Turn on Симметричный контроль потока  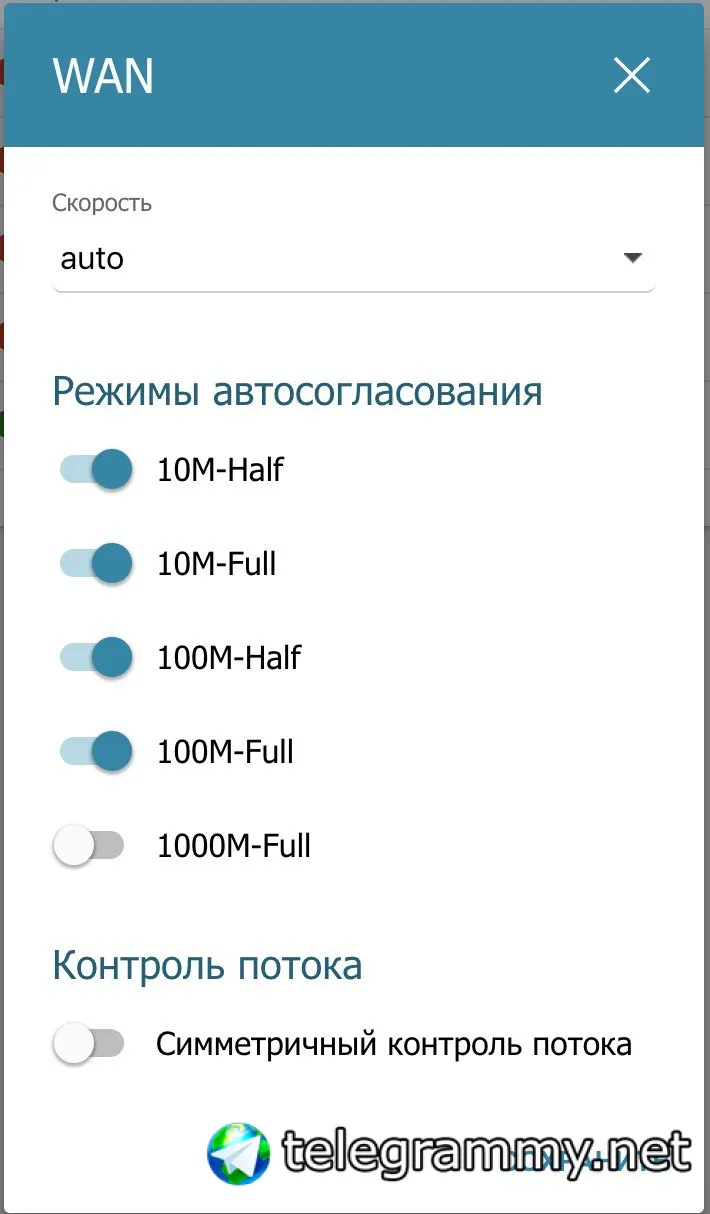89,1044
